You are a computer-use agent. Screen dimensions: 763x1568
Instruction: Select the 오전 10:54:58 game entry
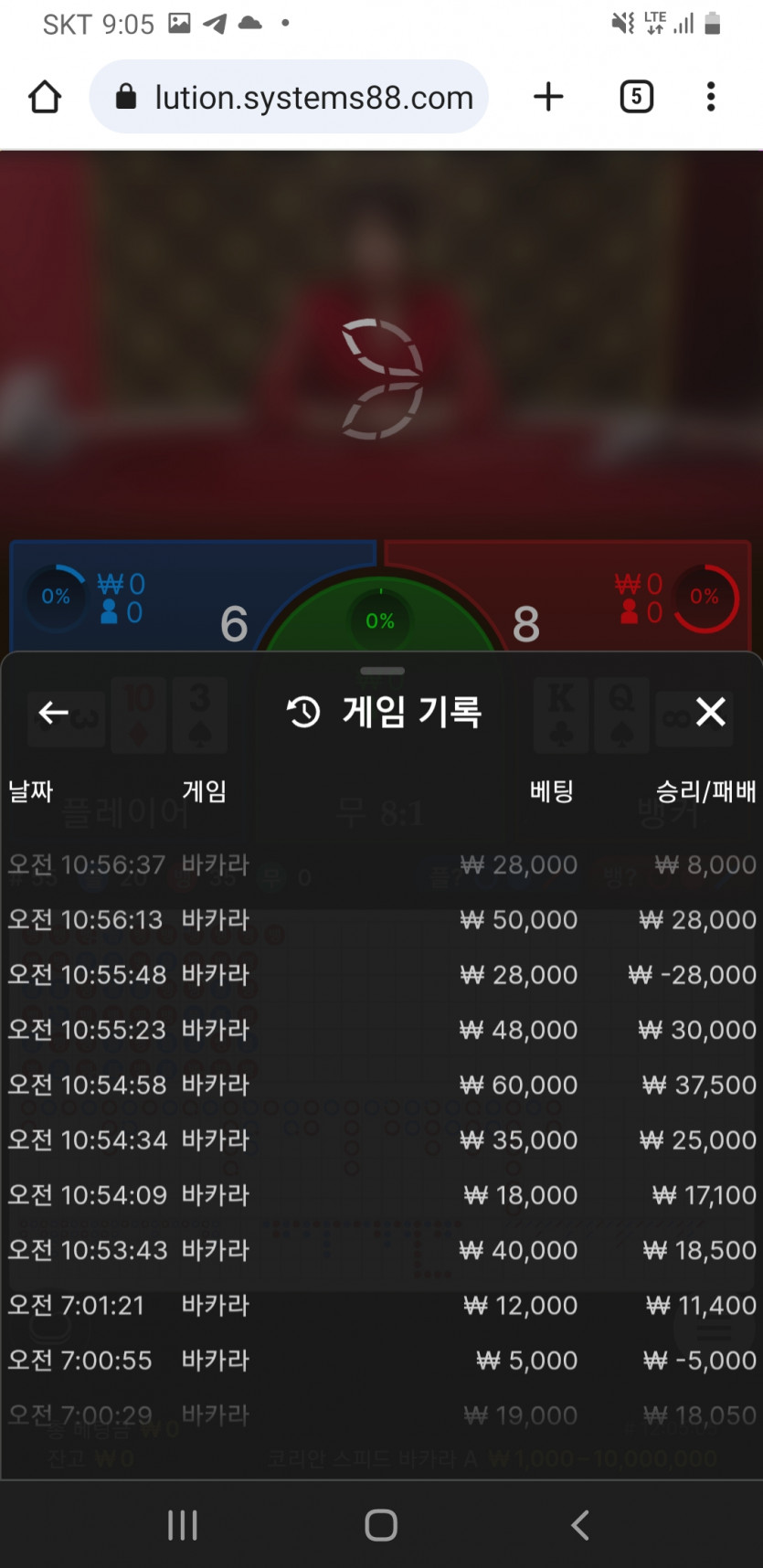tap(381, 1086)
